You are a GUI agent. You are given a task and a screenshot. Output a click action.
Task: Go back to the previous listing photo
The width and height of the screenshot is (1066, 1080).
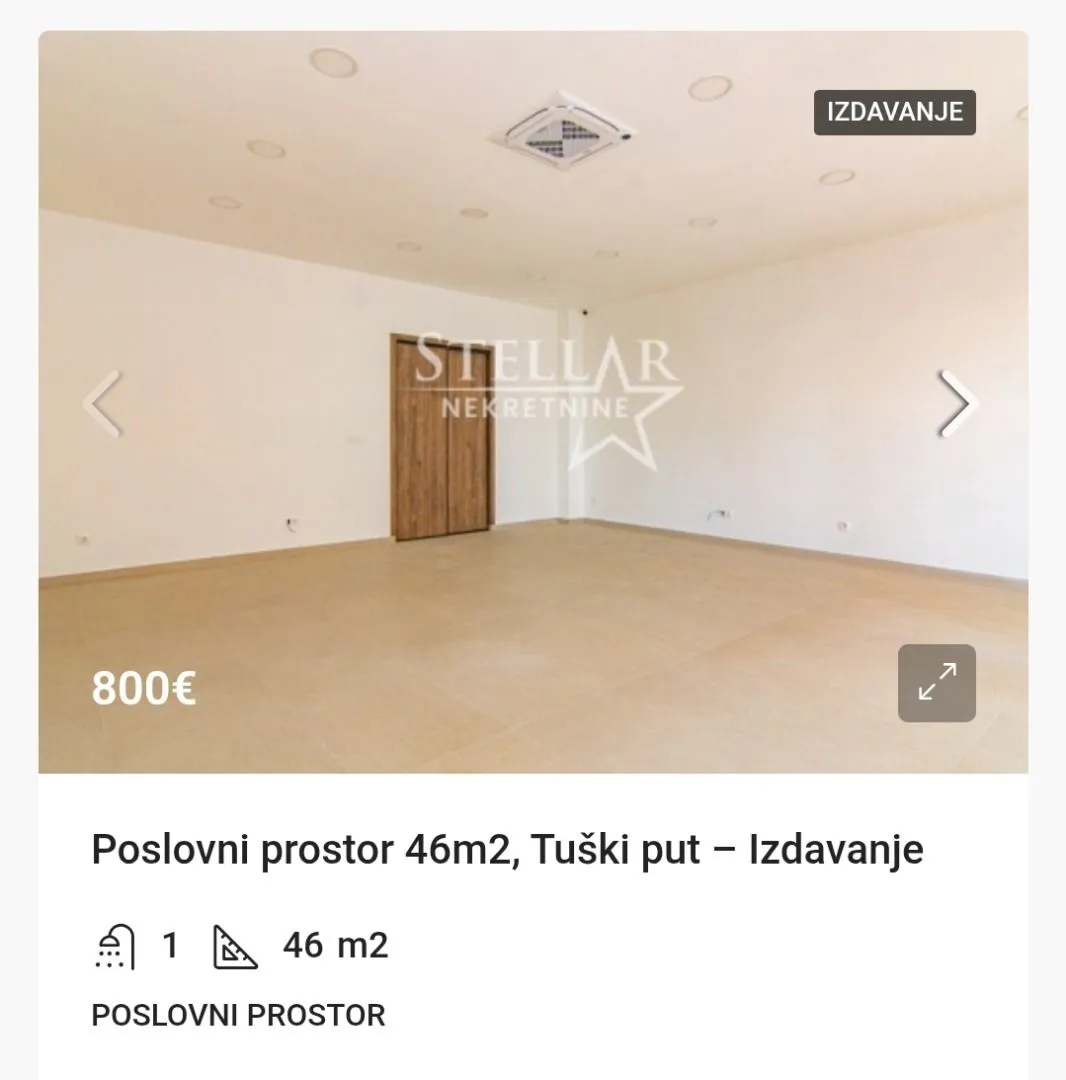(100, 403)
